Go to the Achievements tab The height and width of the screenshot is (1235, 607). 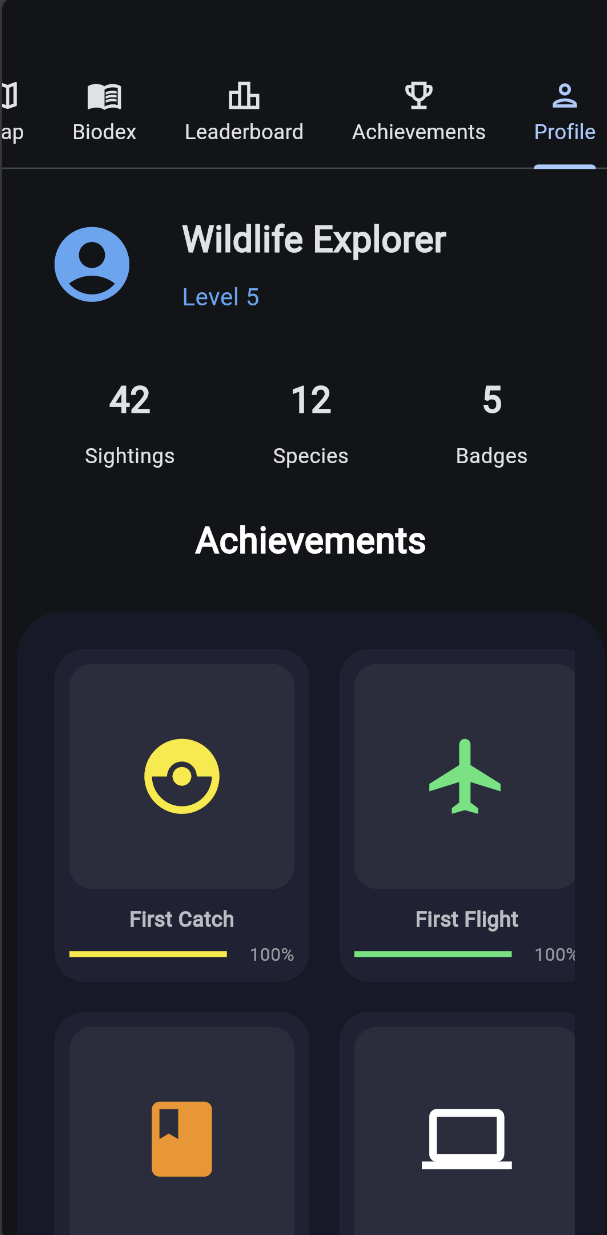point(419,113)
